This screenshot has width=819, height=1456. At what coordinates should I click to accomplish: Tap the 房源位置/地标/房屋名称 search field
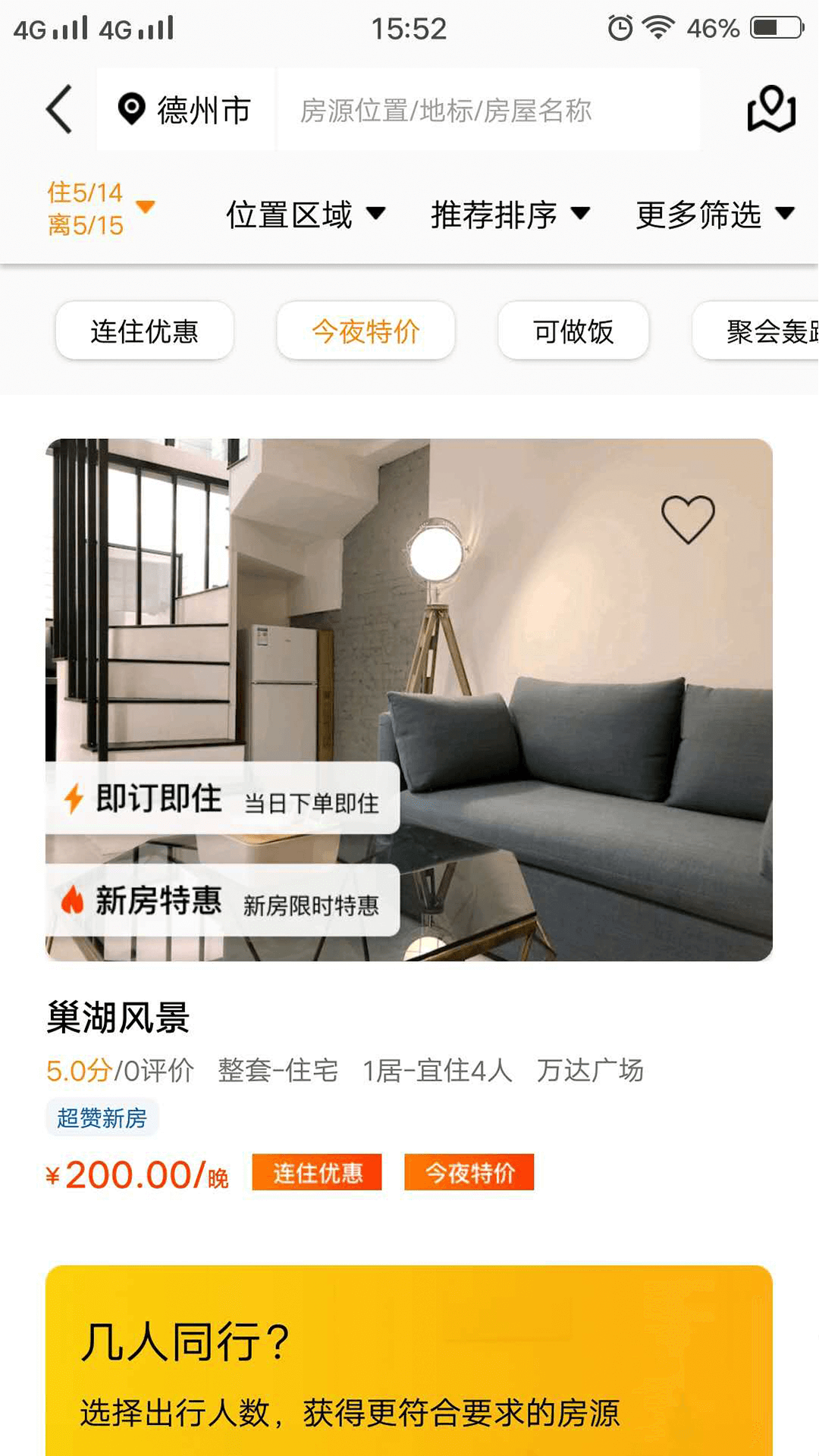pyautogui.click(x=490, y=109)
